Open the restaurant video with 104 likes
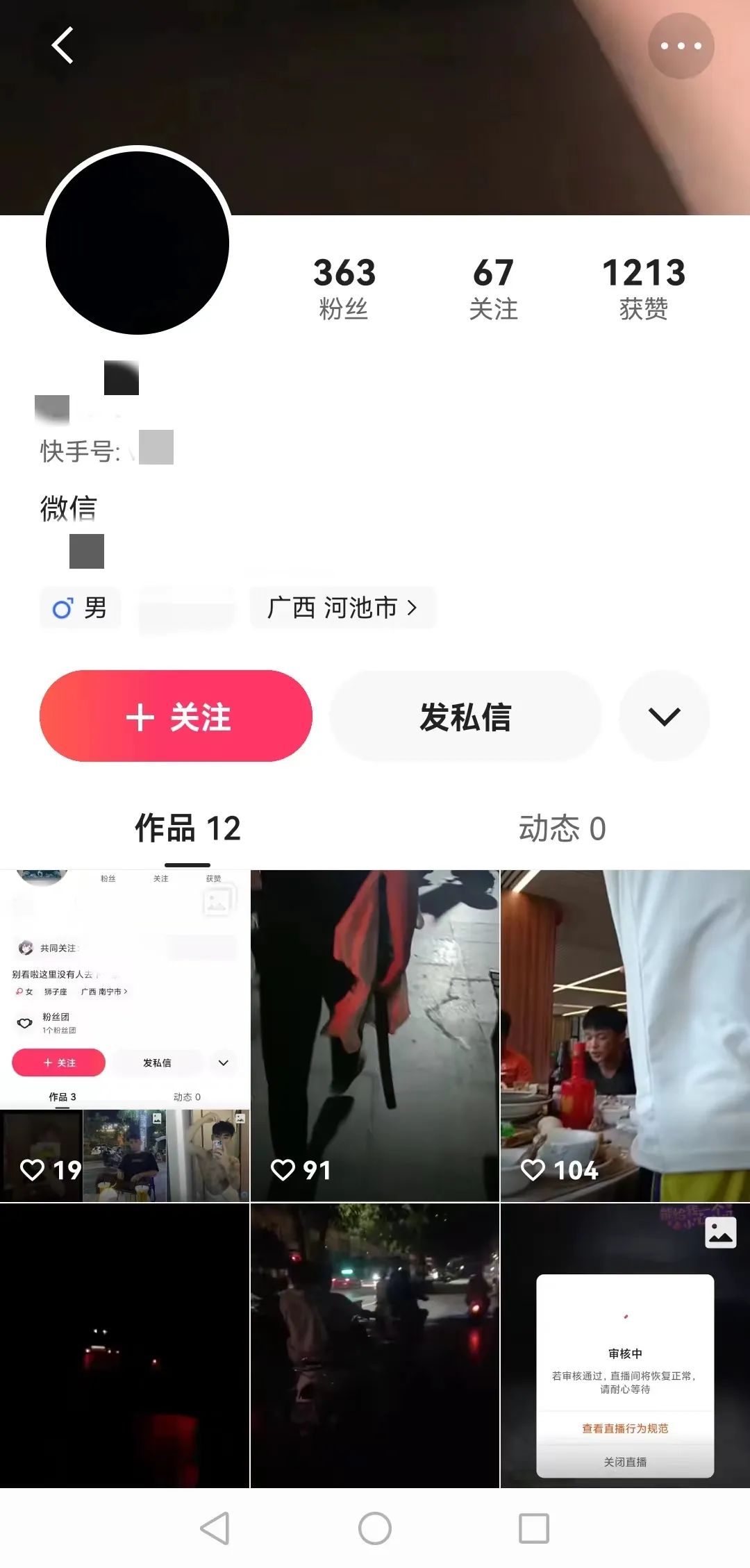This screenshot has height=1568, width=750. click(x=625, y=1035)
